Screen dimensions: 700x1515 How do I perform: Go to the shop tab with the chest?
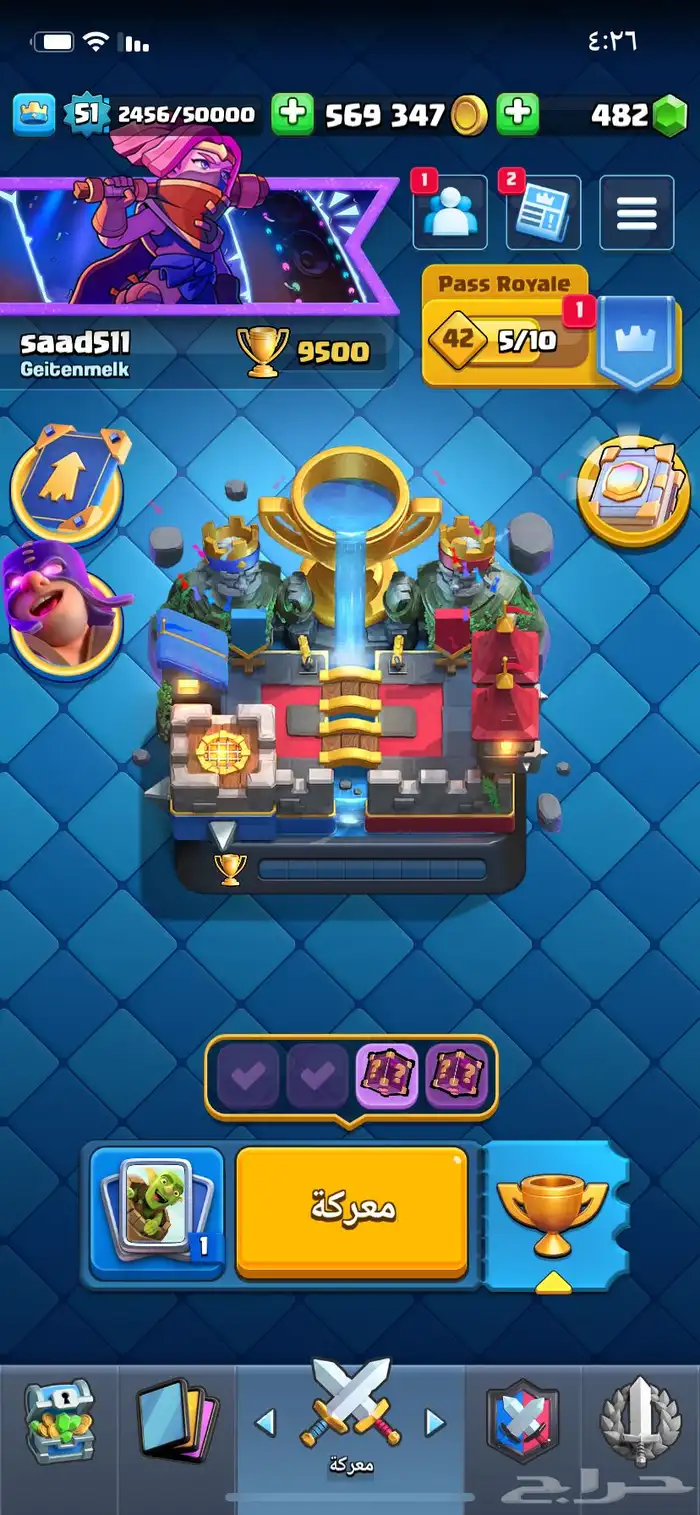coord(59,1422)
